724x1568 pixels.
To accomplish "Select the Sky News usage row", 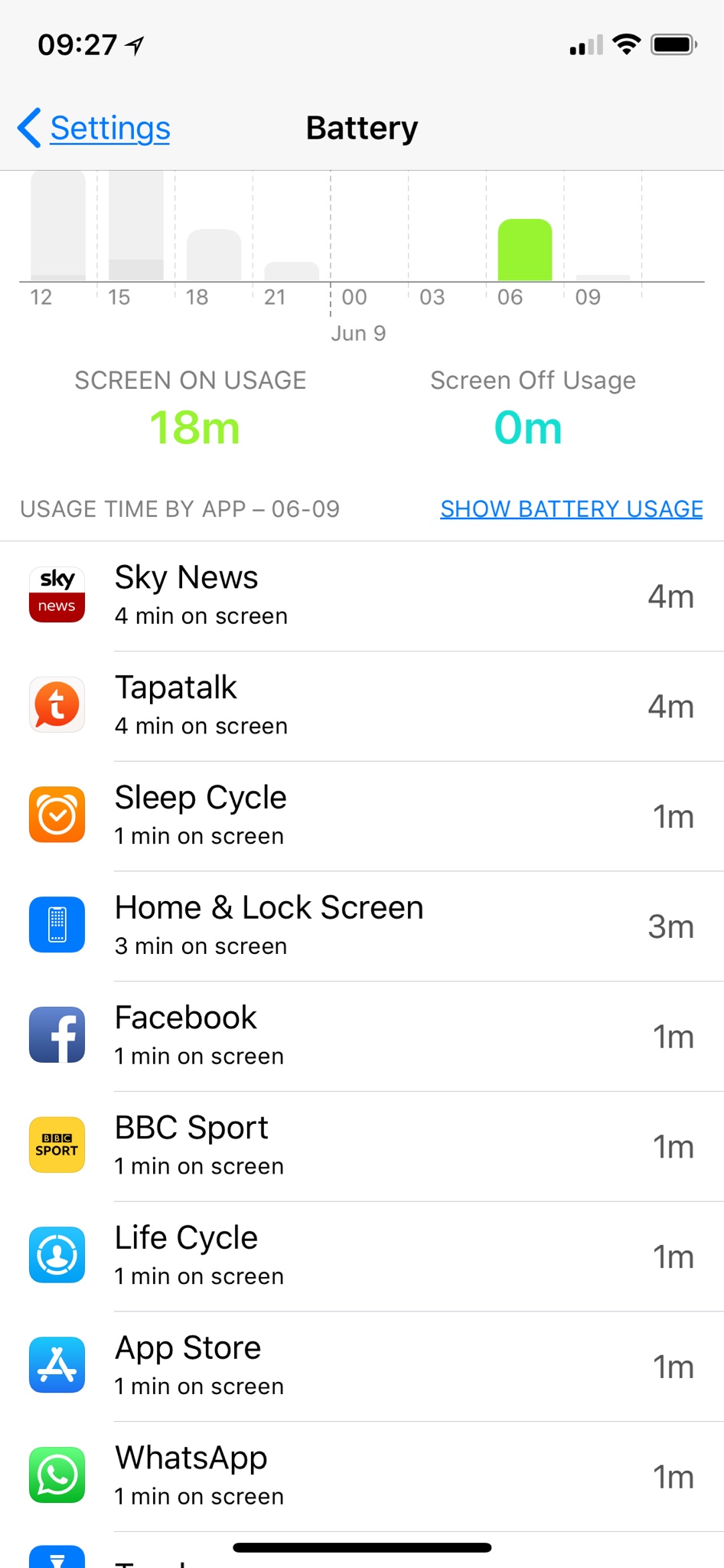I will coord(362,596).
